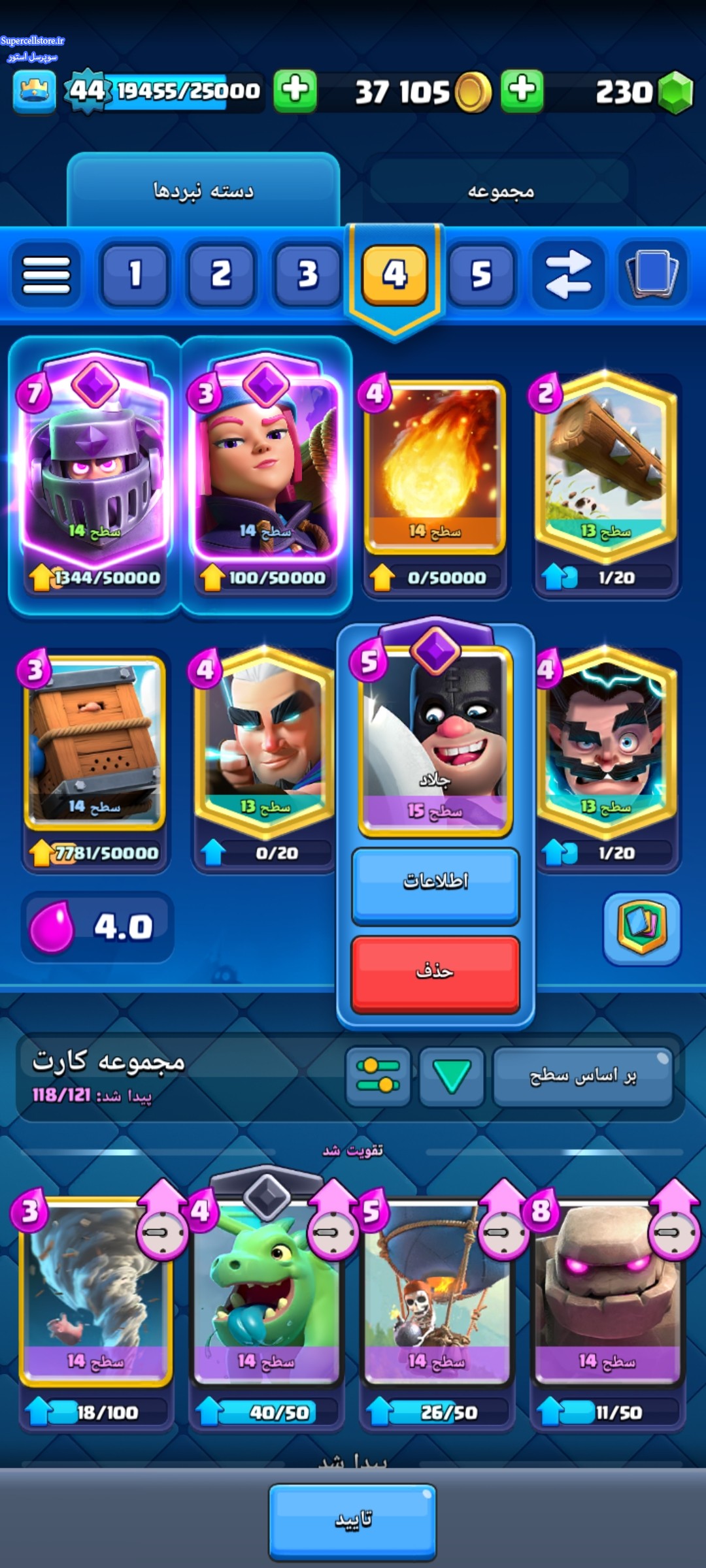Select the Fireball card in deck
706x1568 pixels.
tap(435, 467)
